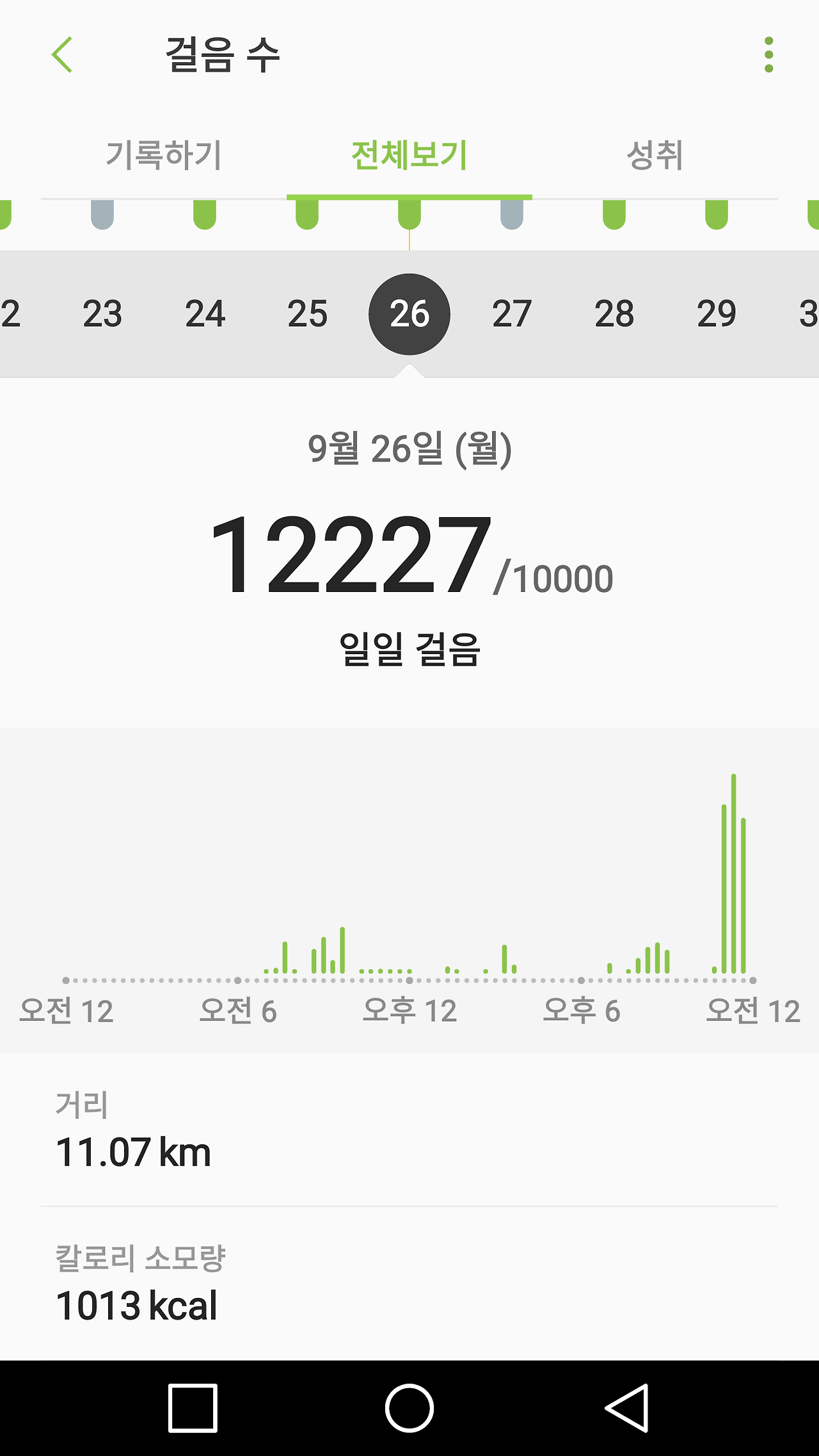Tap the system home button
Viewport: 819px width, 1456px height.
409,1407
